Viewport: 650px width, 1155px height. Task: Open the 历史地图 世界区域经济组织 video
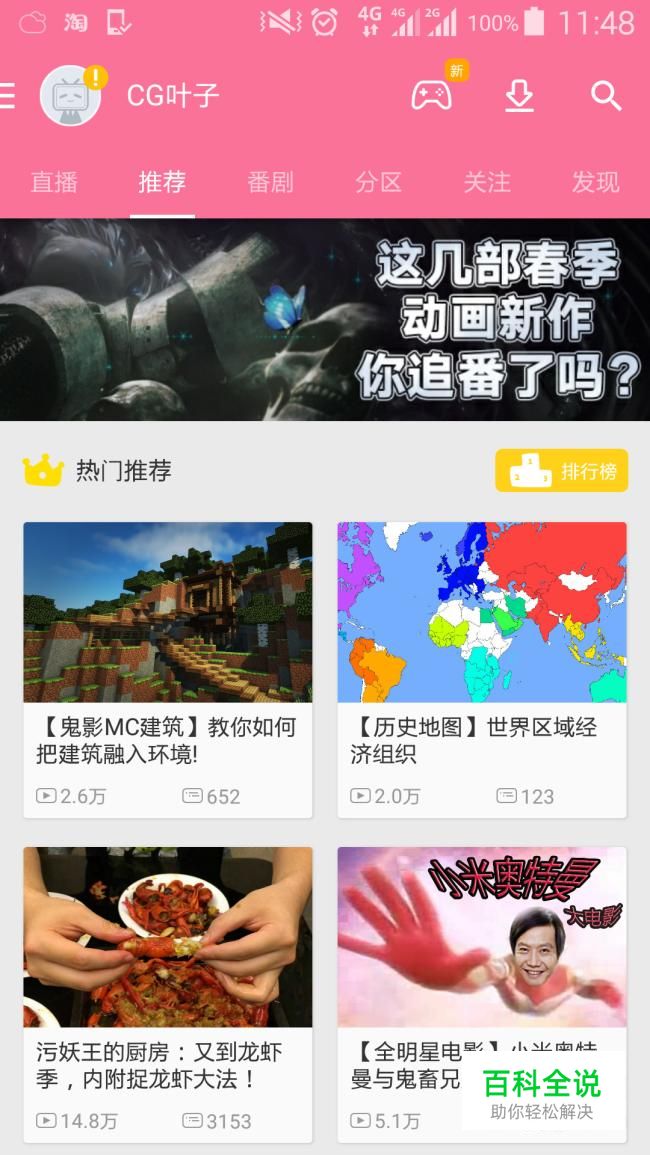coord(482,668)
